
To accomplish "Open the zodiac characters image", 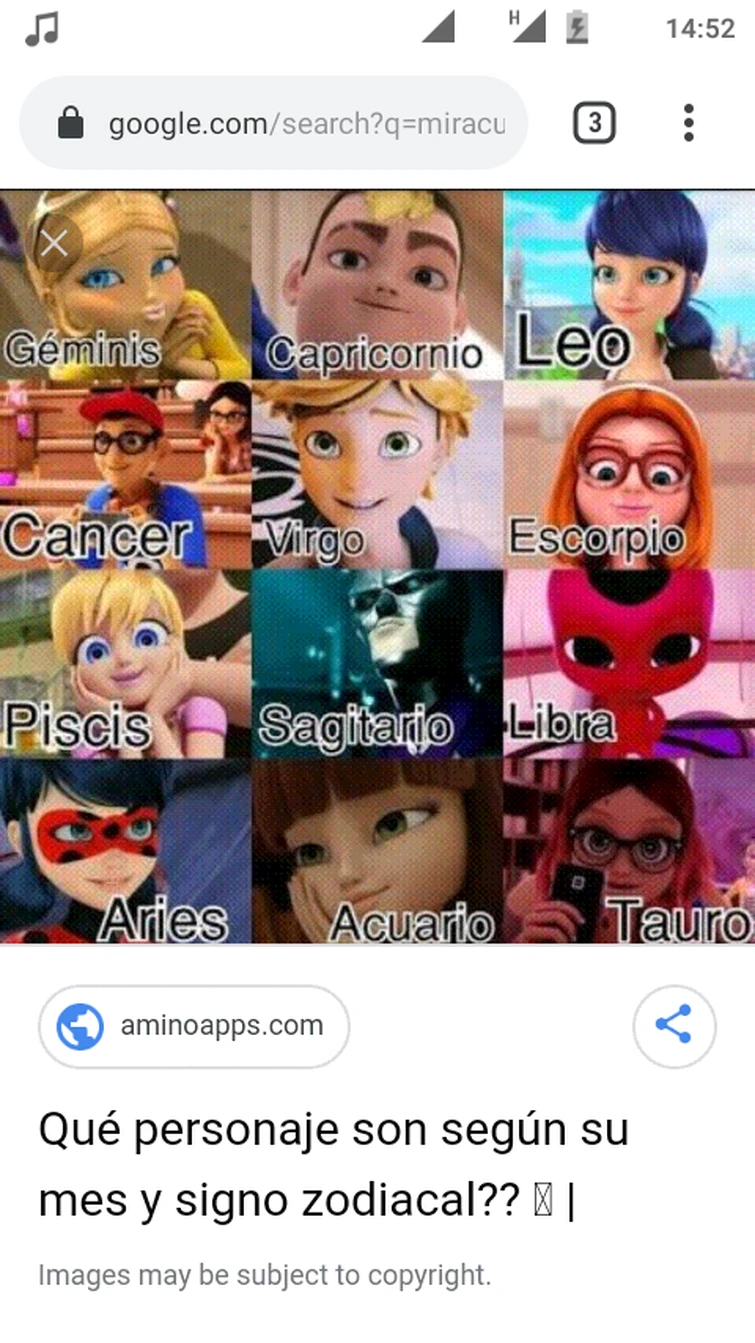I will (377, 567).
